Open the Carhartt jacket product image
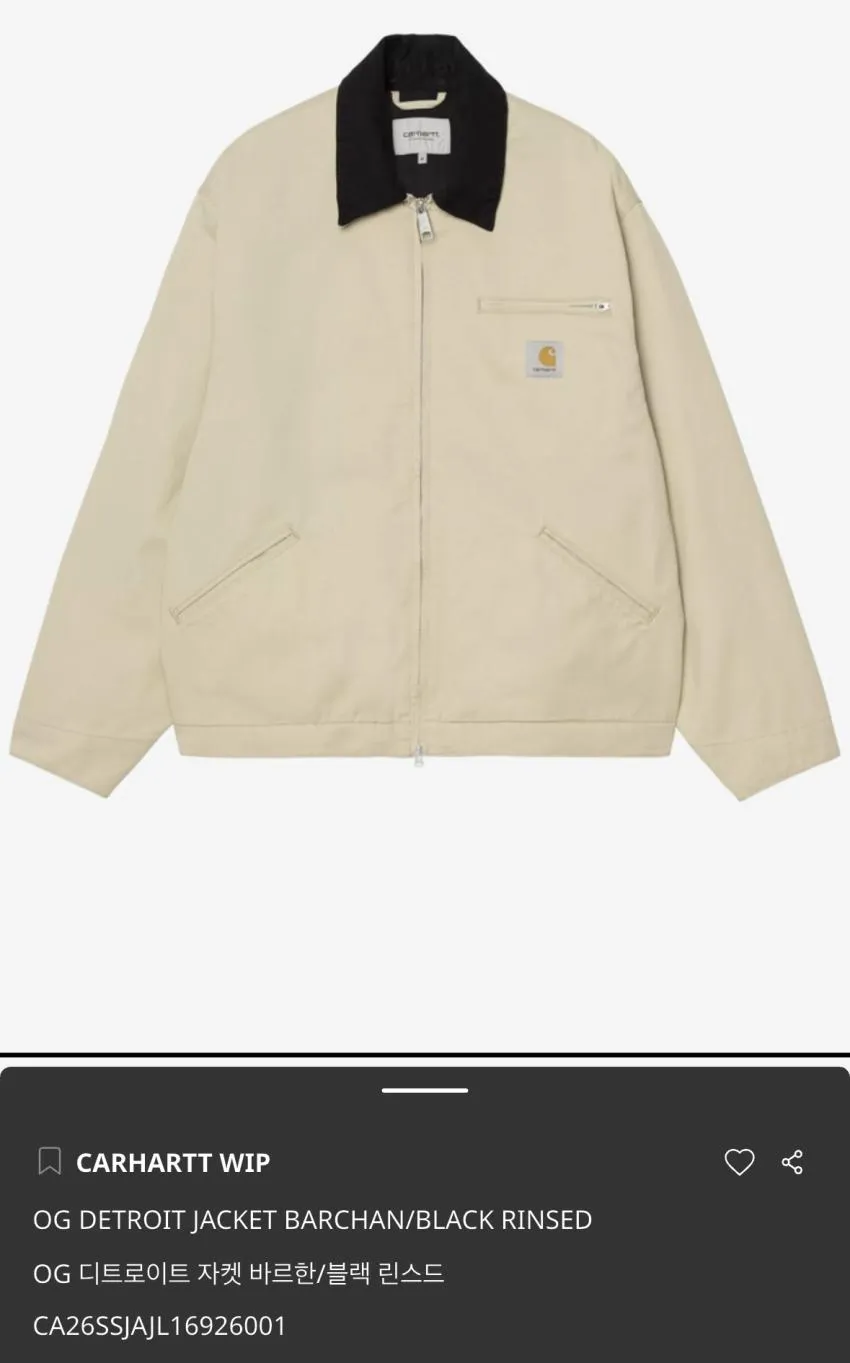The height and width of the screenshot is (1363, 850). tap(425, 420)
